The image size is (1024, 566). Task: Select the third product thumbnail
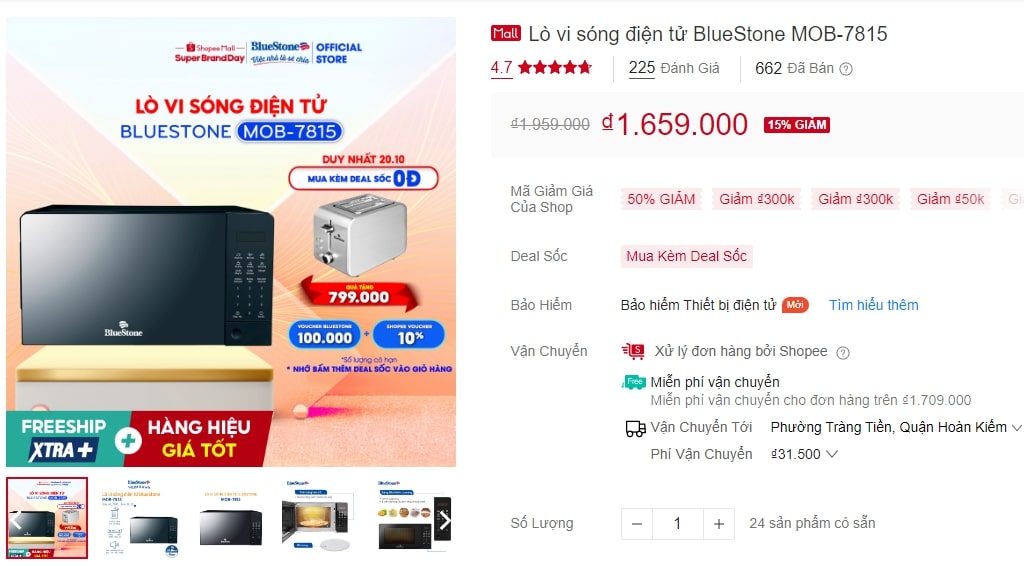(x=231, y=519)
